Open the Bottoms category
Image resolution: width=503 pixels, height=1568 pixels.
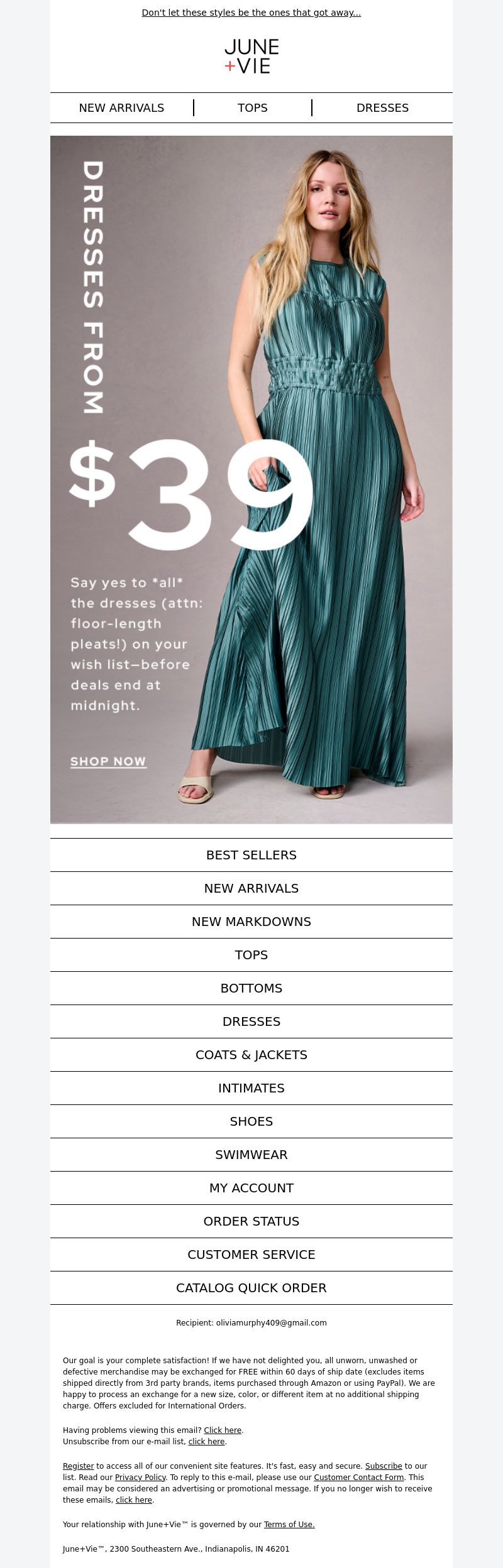point(251,988)
